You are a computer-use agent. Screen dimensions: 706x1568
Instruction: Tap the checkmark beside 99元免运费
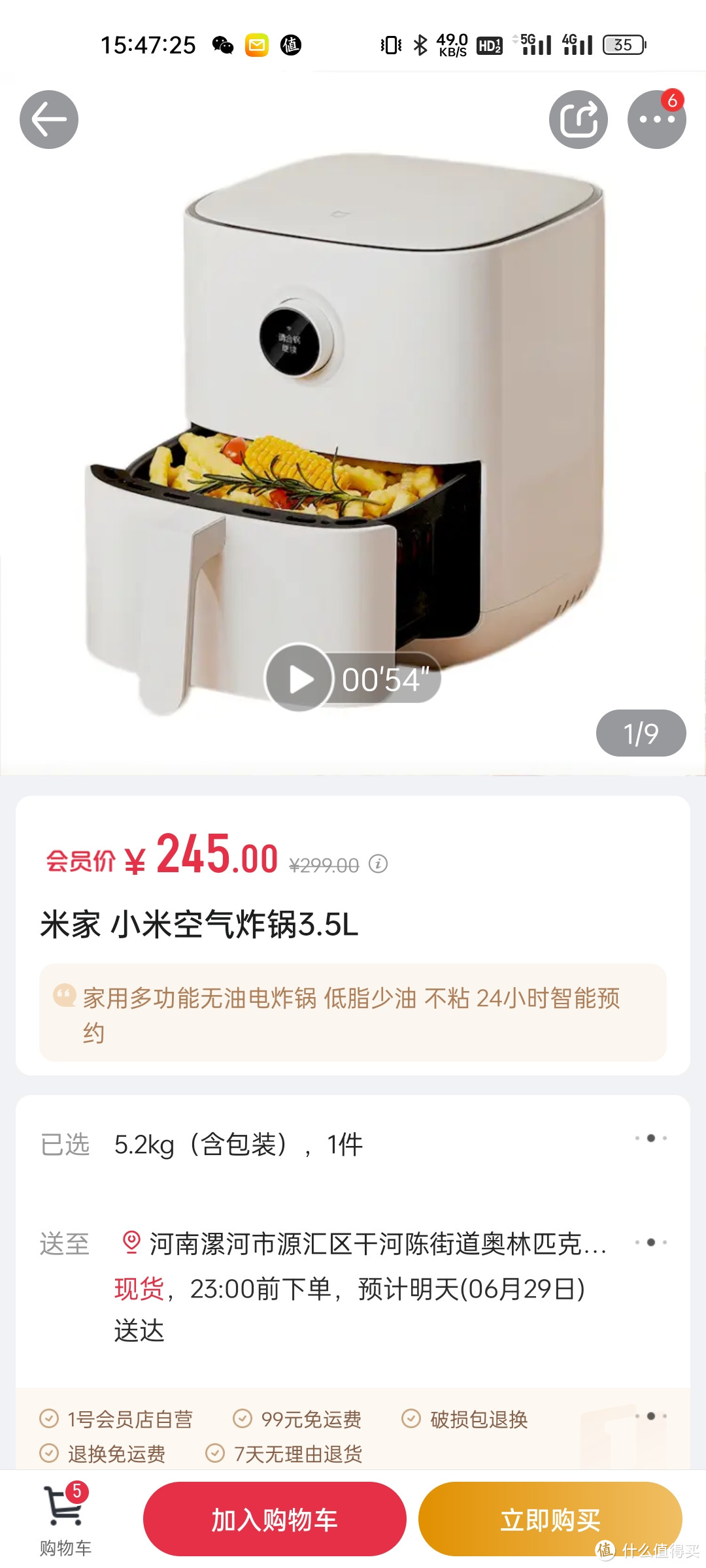[243, 1420]
